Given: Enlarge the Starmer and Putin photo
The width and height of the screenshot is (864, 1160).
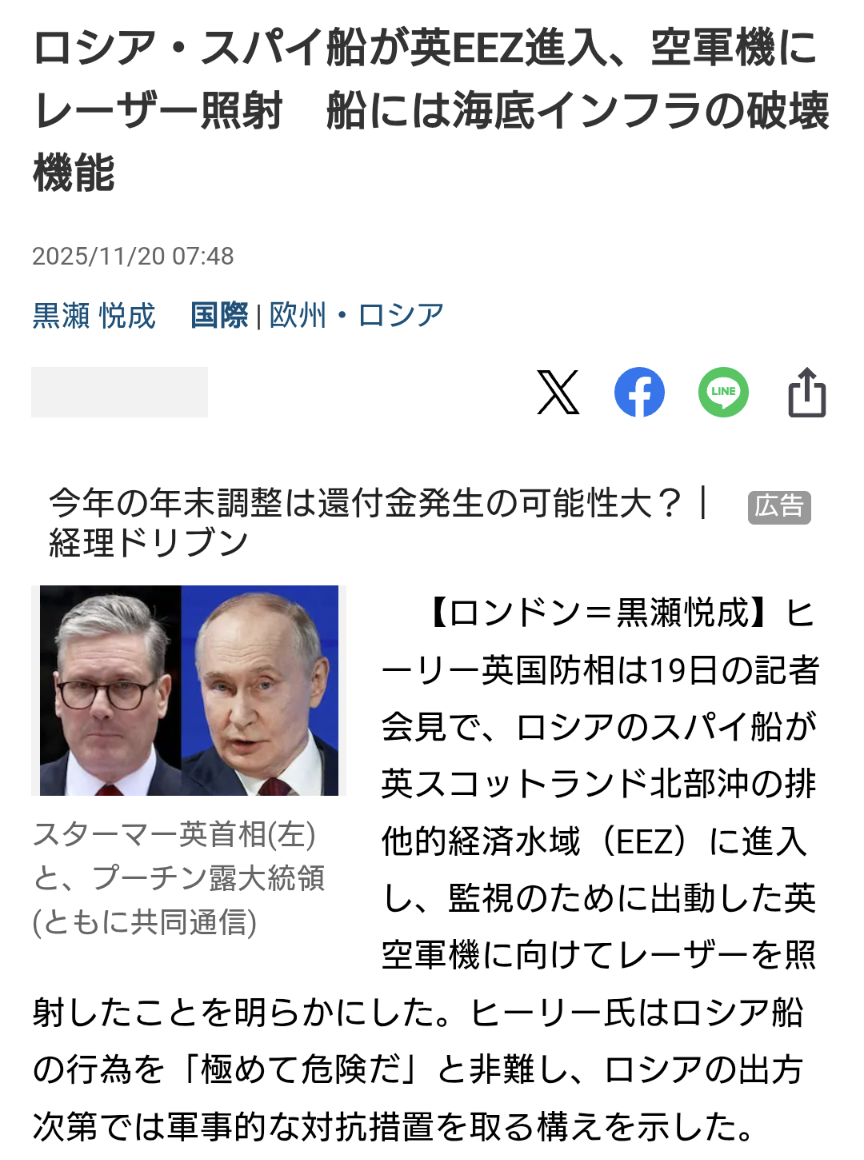Looking at the screenshot, I should 187,690.
